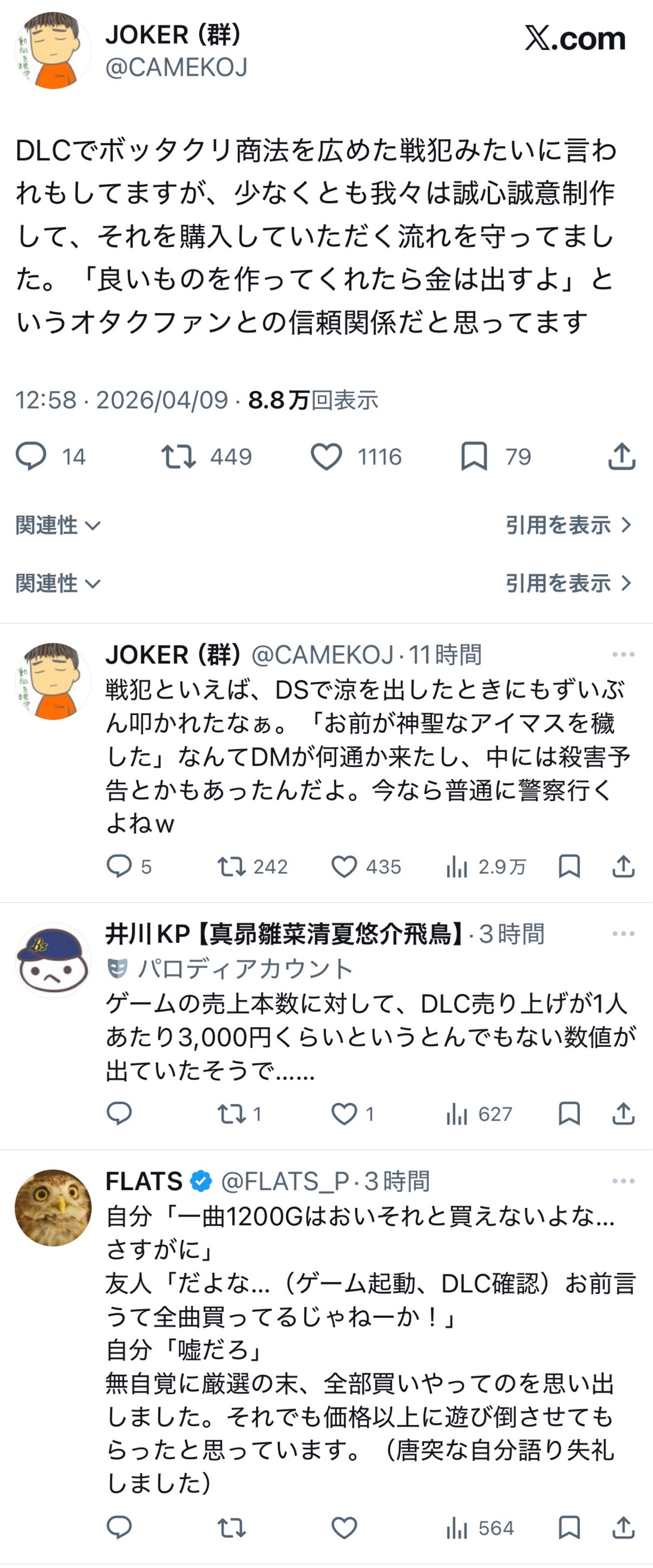Bookmark 井川KP's reply
The image size is (653, 1568).
[x=569, y=1113]
